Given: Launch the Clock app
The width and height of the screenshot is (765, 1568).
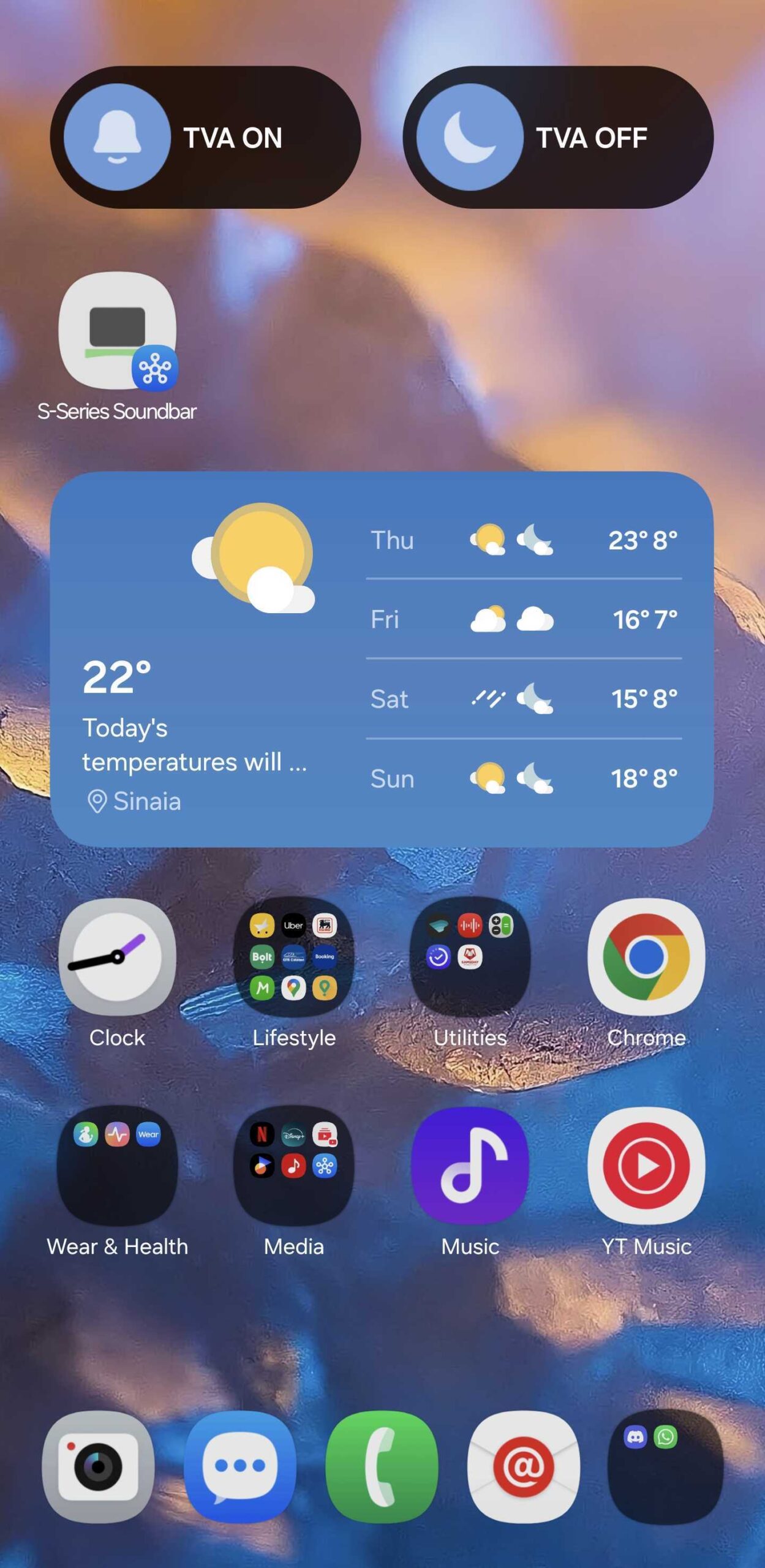Looking at the screenshot, I should coord(117,957).
